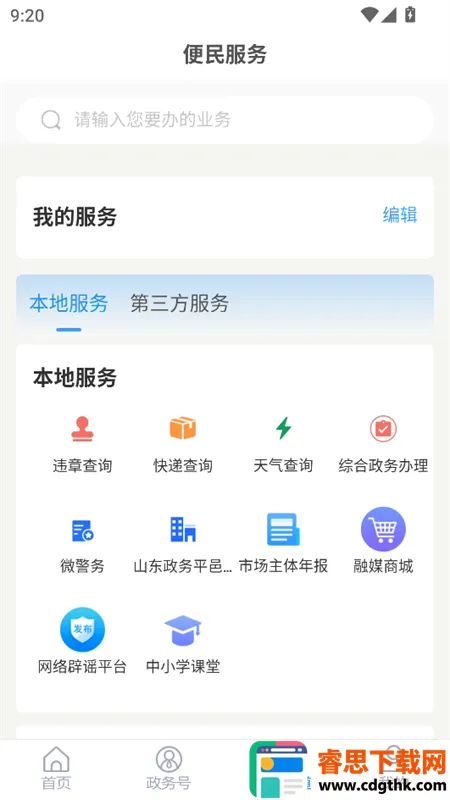Tap the search box for services
The width and height of the screenshot is (450, 800).
tap(224, 120)
